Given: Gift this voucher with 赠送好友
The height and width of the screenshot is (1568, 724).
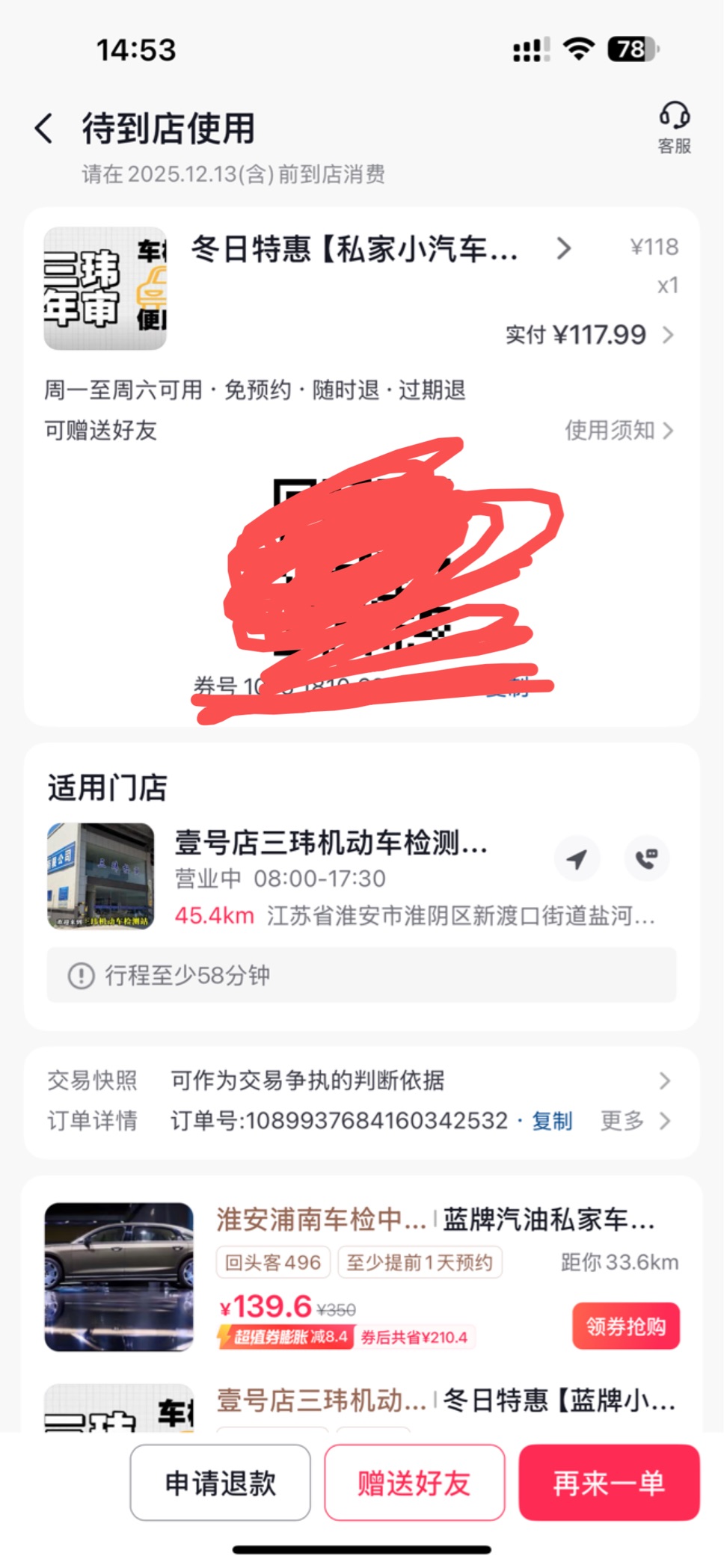Looking at the screenshot, I should tap(414, 1483).
